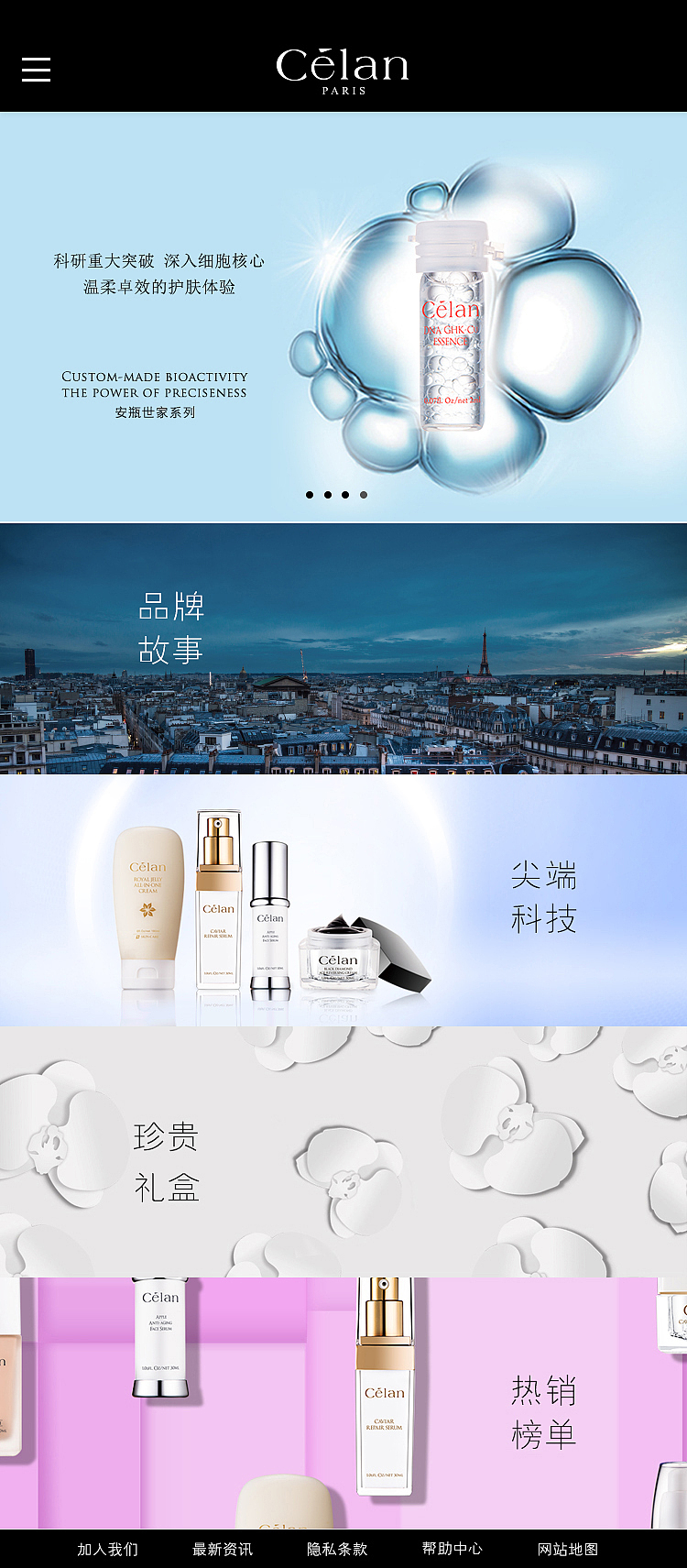Open the 帮助中心 help center
Screen dimensions: 687x1568
(453, 1549)
